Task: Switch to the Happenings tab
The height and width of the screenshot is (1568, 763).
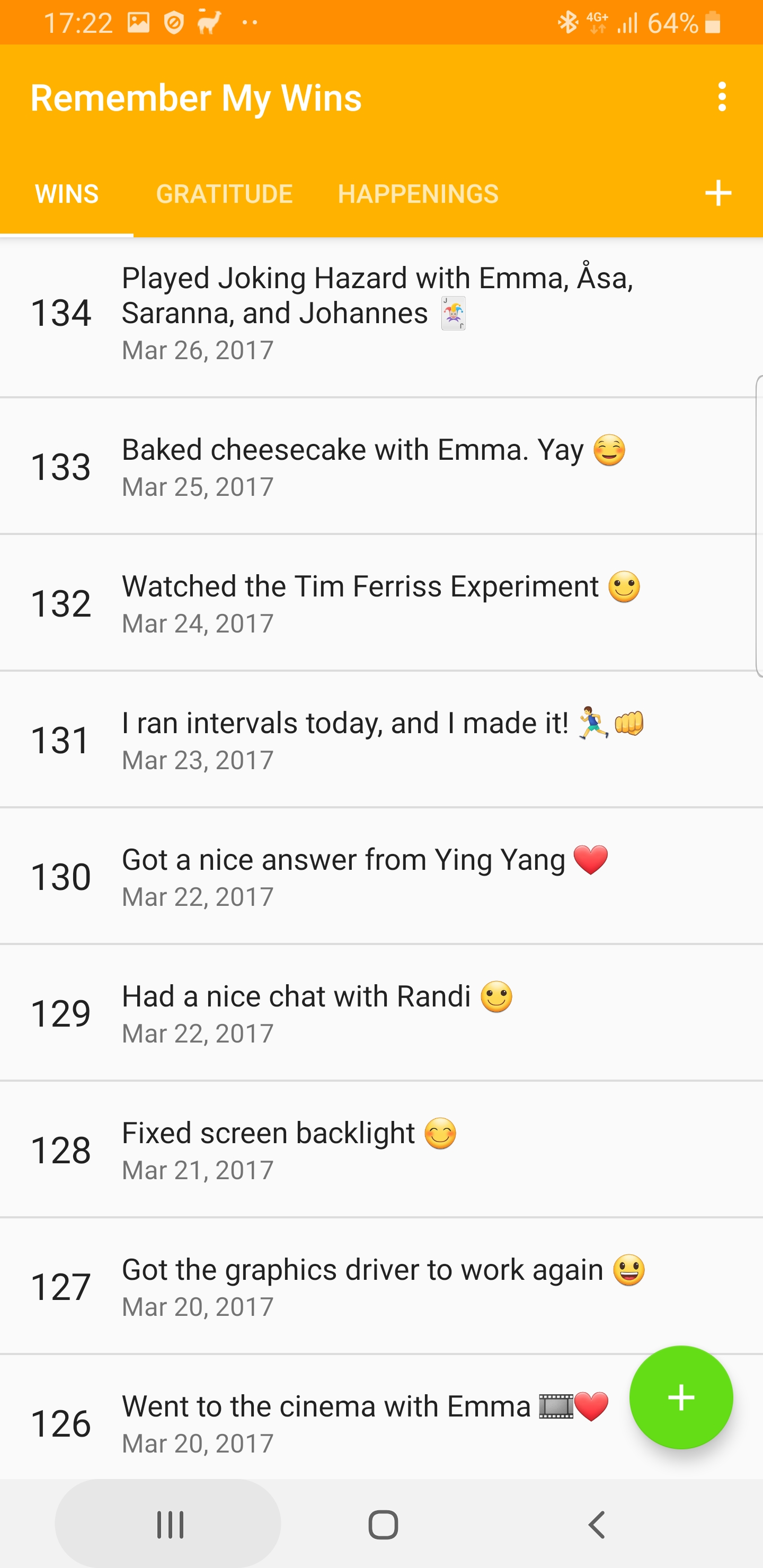Action: (418, 194)
